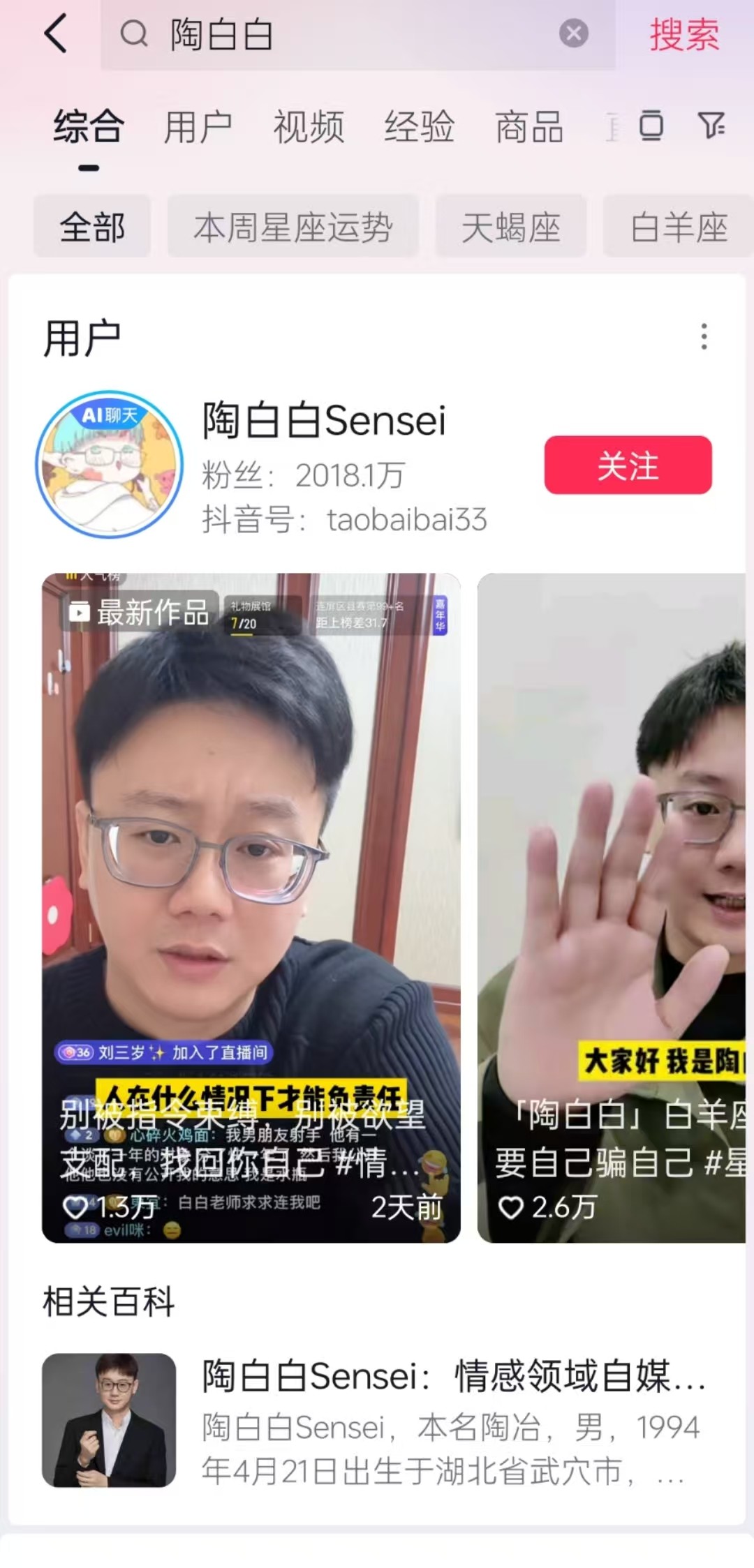The image size is (754, 1568).
Task: Switch to the 经验 tab
Action: click(419, 128)
